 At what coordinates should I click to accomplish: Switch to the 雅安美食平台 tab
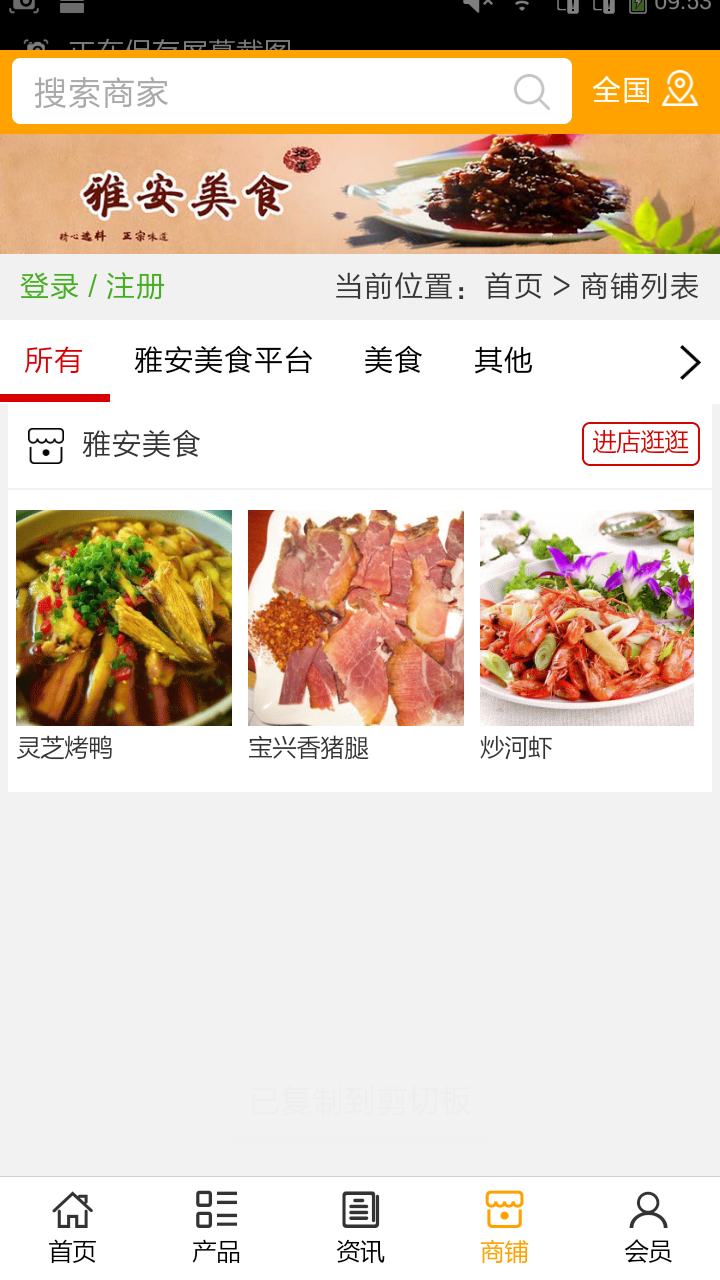click(x=223, y=360)
